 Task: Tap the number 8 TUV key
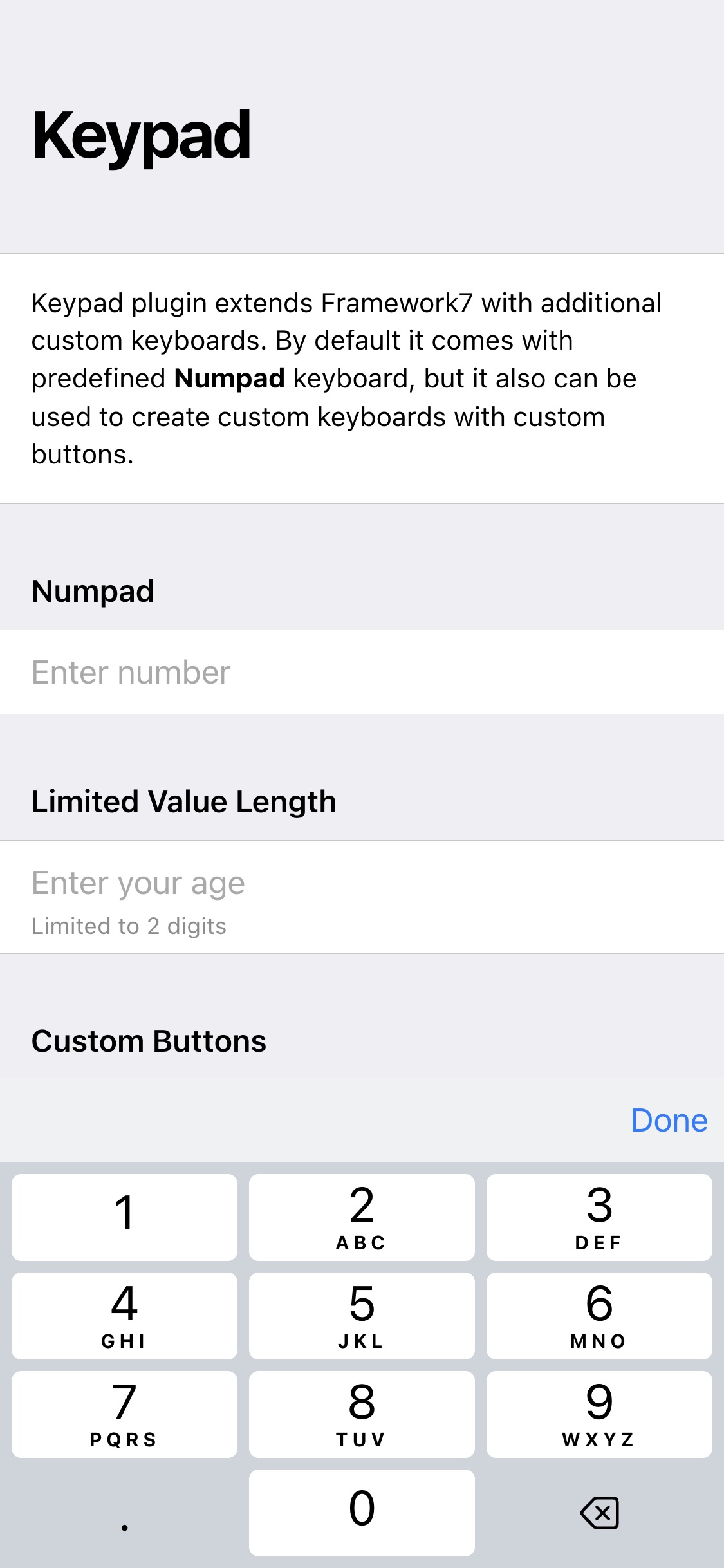point(362,1414)
